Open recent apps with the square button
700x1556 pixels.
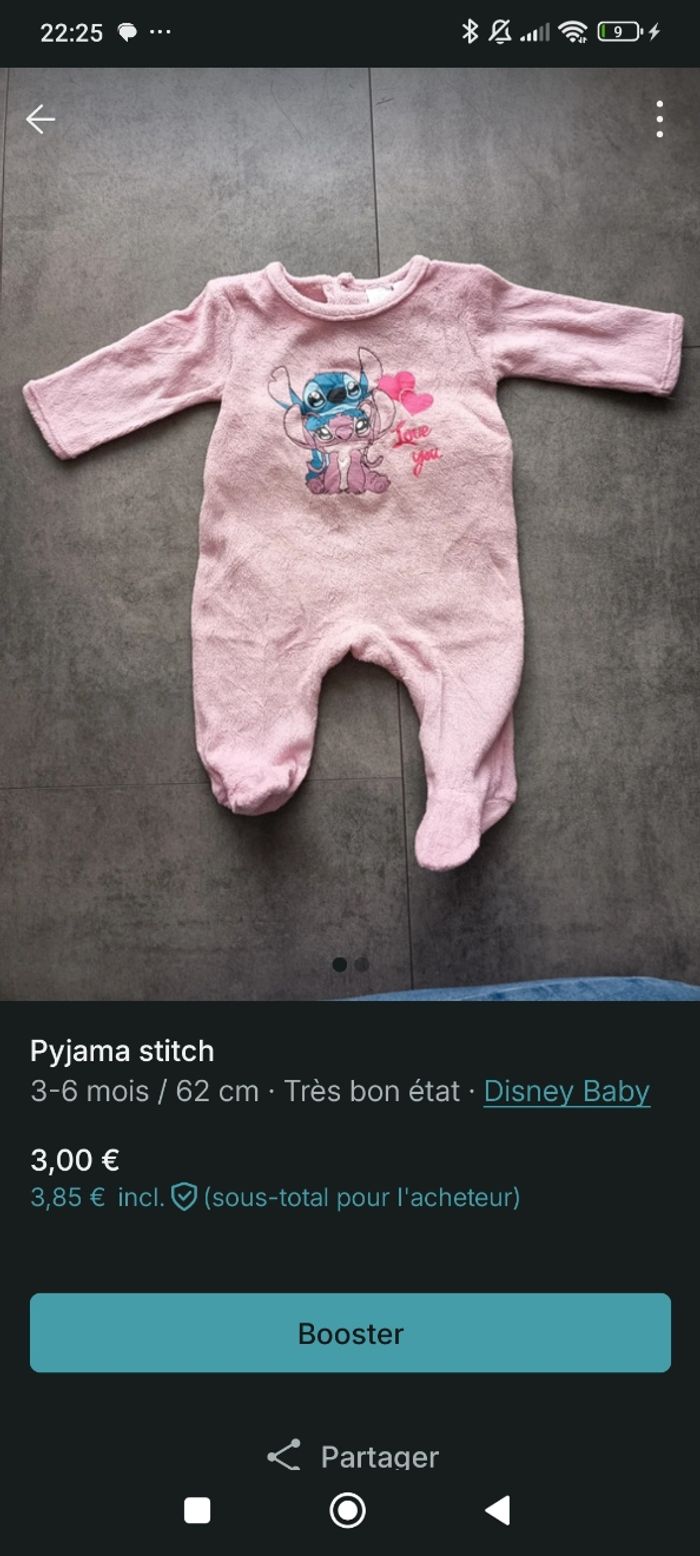point(198,1510)
